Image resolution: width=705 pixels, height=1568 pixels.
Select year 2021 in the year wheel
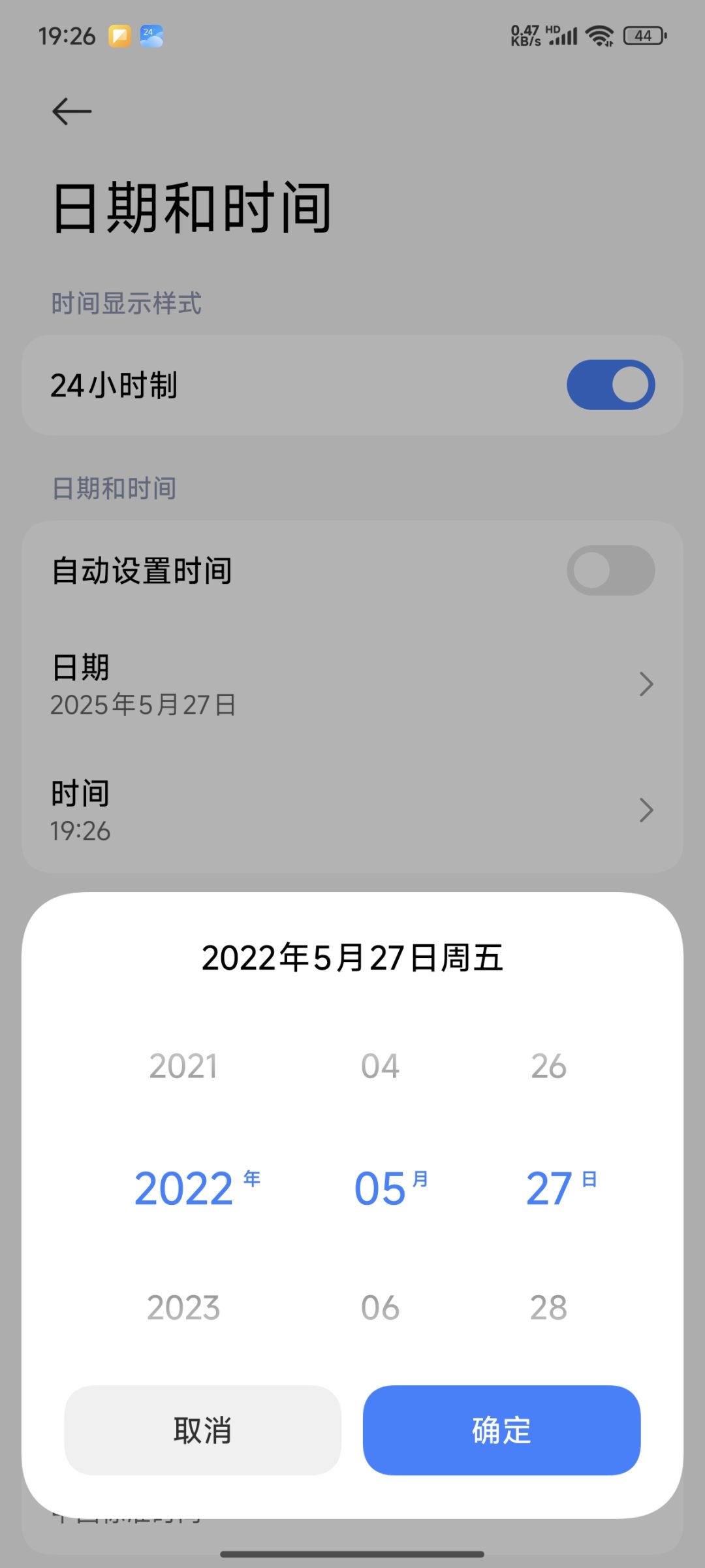(x=183, y=1064)
